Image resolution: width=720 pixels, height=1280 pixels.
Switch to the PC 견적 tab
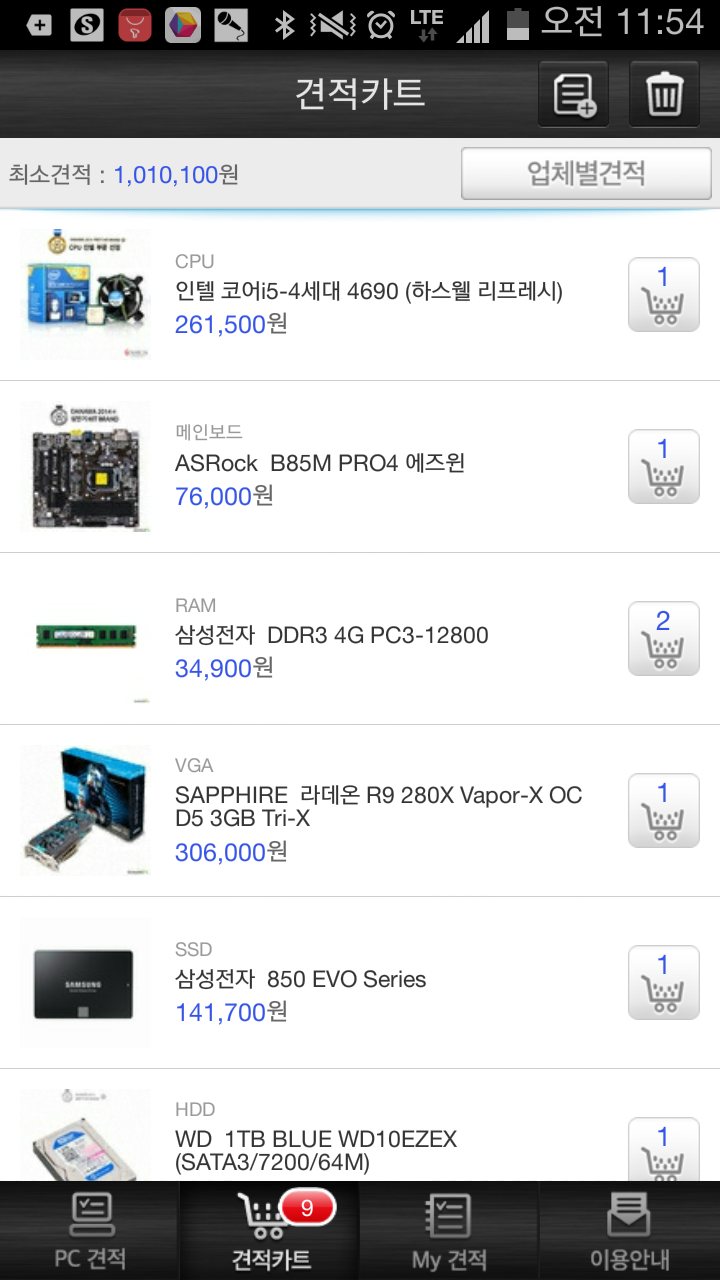[90, 1232]
